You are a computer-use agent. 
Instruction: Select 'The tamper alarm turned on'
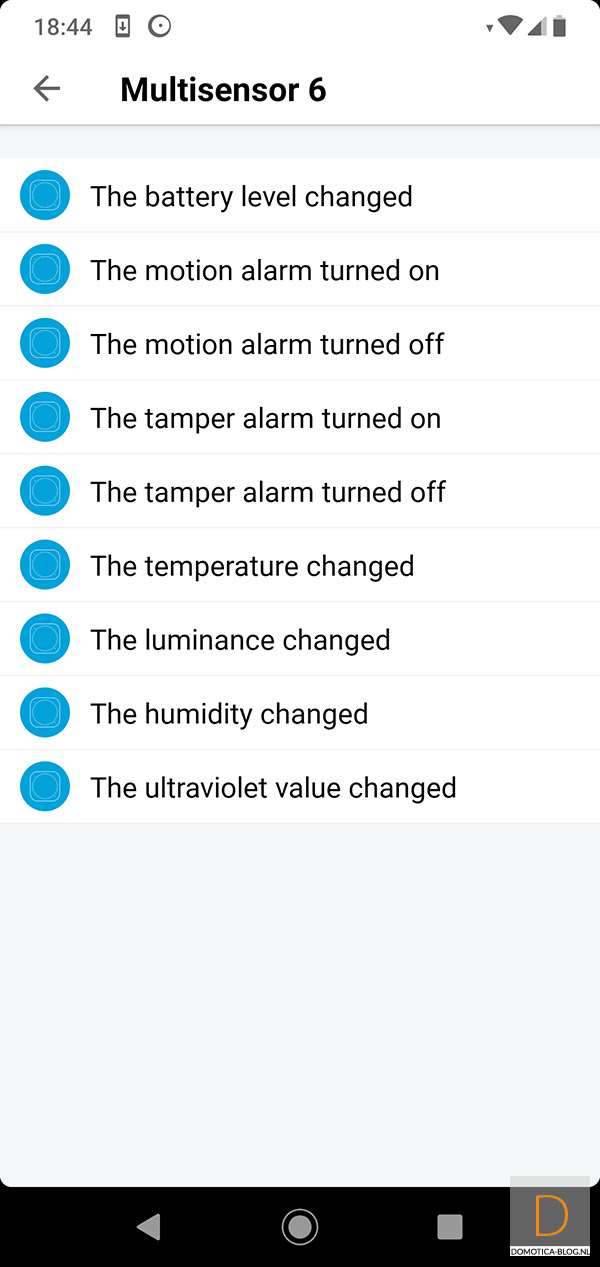click(265, 418)
